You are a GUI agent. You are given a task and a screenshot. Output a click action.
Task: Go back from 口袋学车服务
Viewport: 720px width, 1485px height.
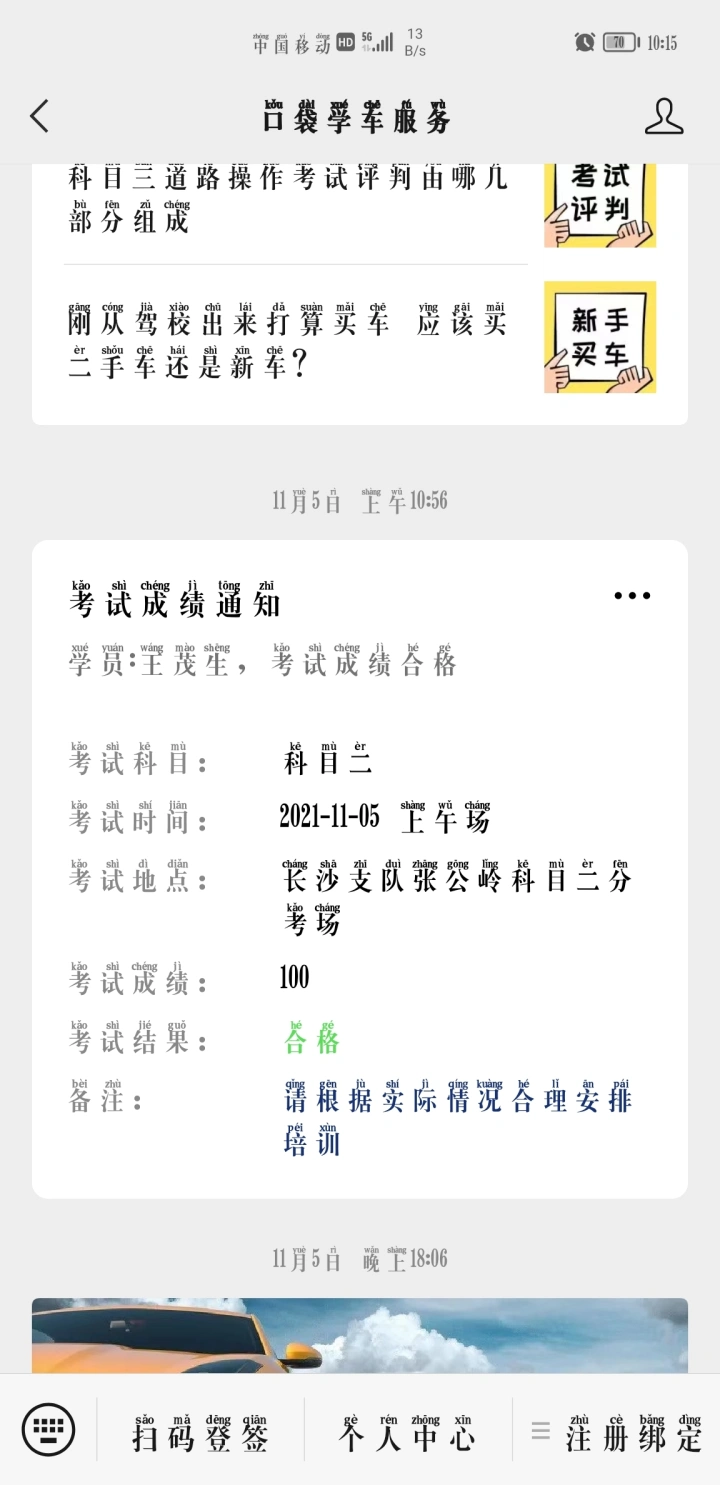pos(39,117)
